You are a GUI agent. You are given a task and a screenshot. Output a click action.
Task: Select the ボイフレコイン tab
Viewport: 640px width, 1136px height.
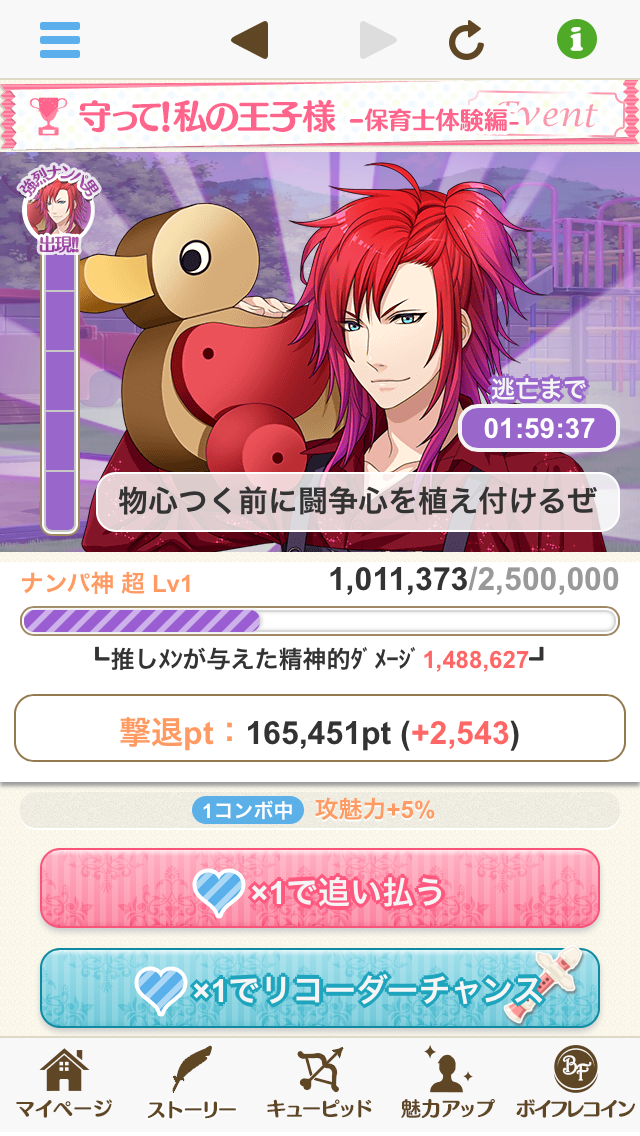point(575,1084)
